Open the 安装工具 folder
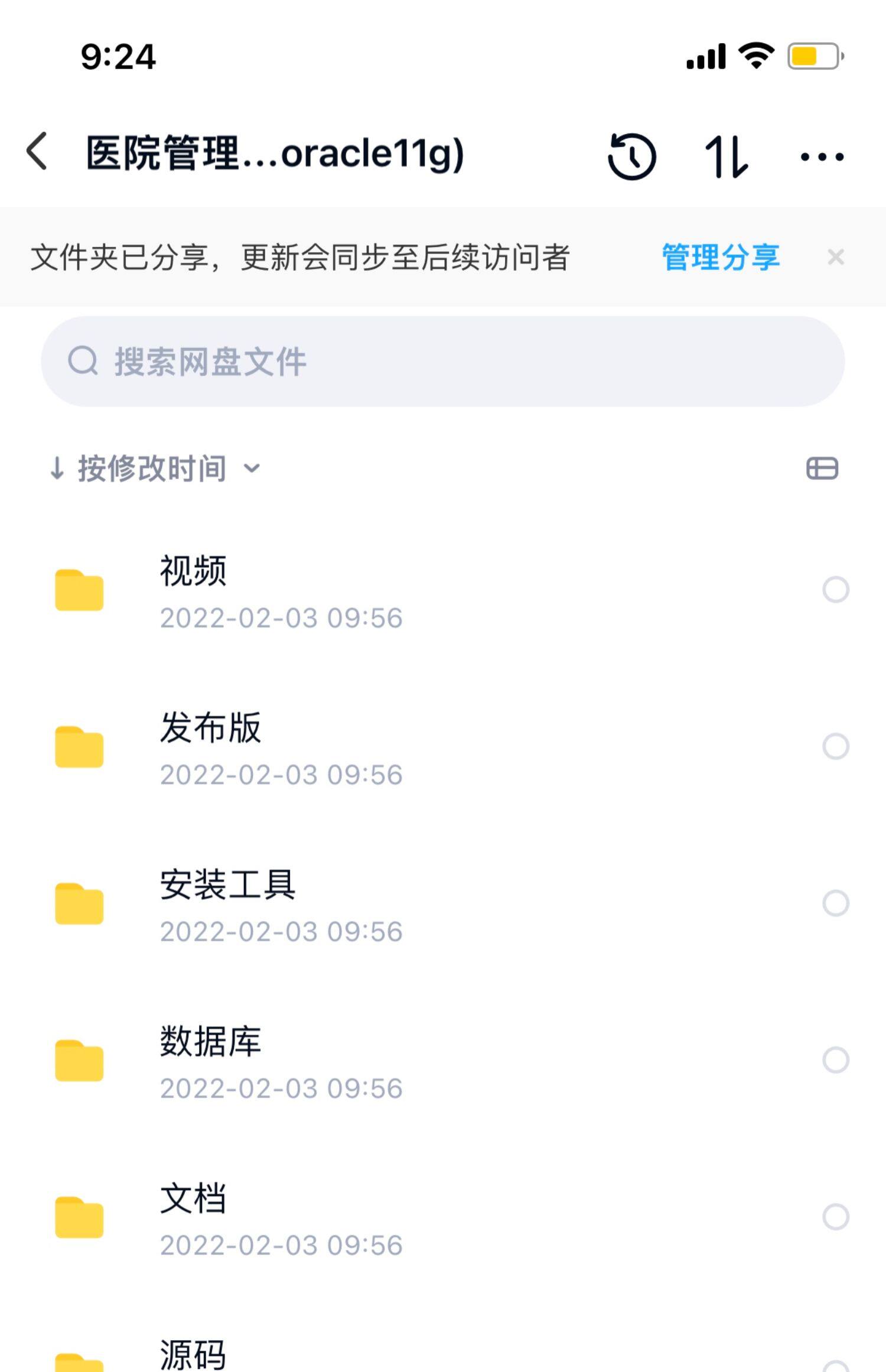The height and width of the screenshot is (1372, 886). [442, 903]
